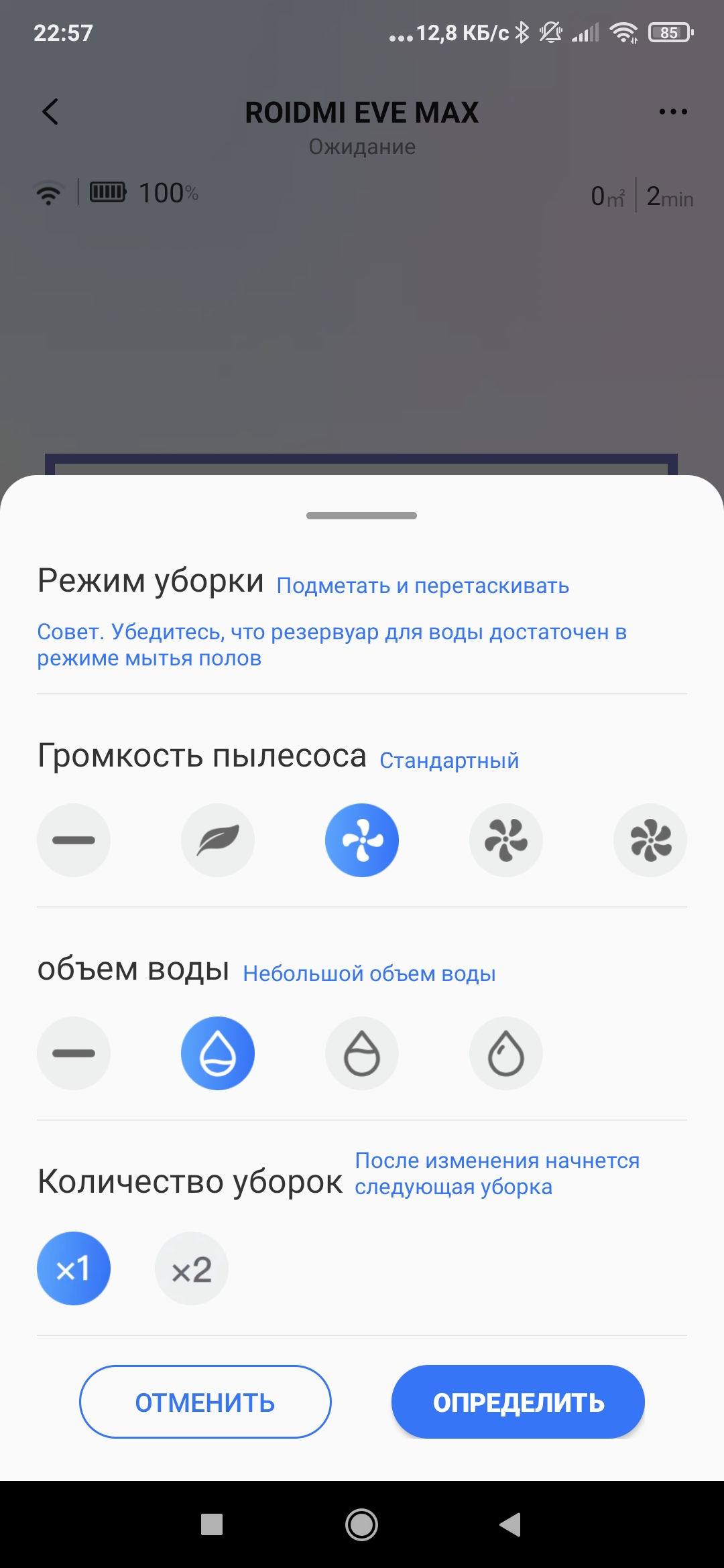Viewport: 724px width, 1568px height.
Task: Choose the large water volume droplet
Action: (506, 1053)
